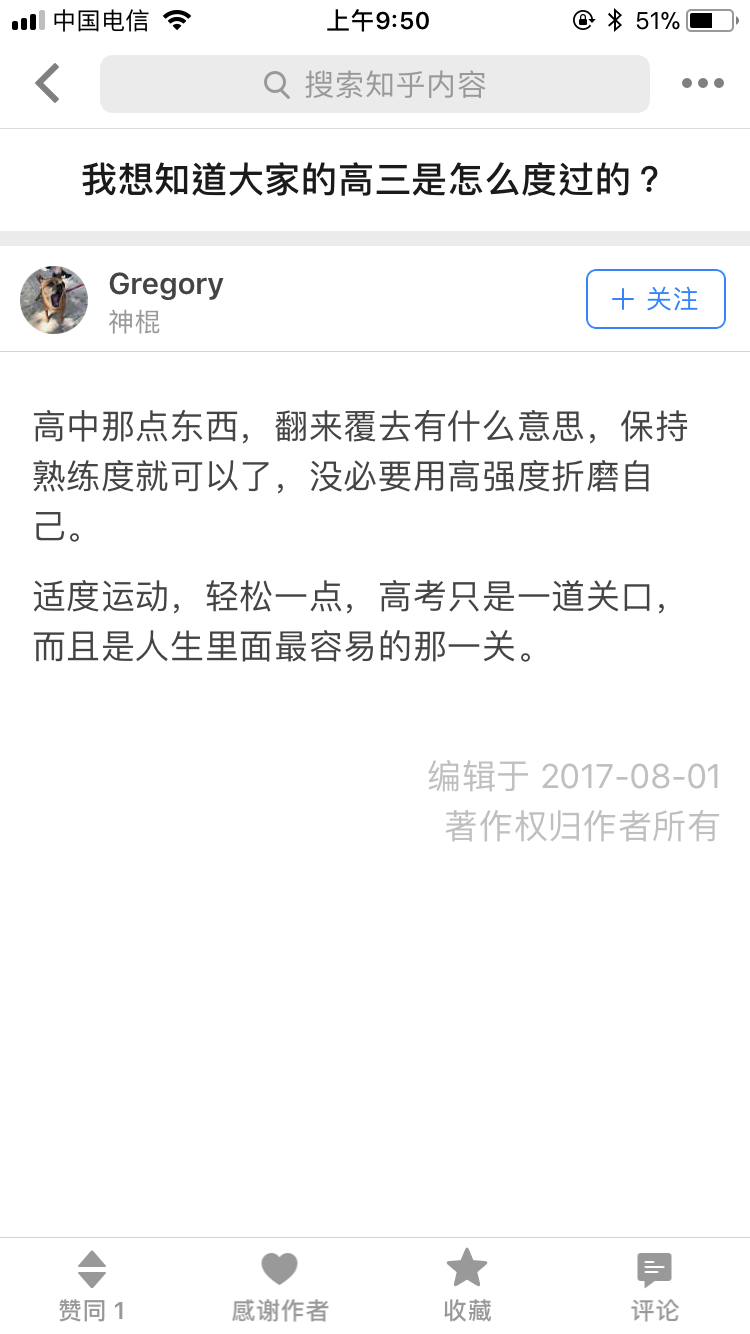Upvote this answer with 赞同
Image resolution: width=750 pixels, height=1334 pixels.
tap(92, 1285)
